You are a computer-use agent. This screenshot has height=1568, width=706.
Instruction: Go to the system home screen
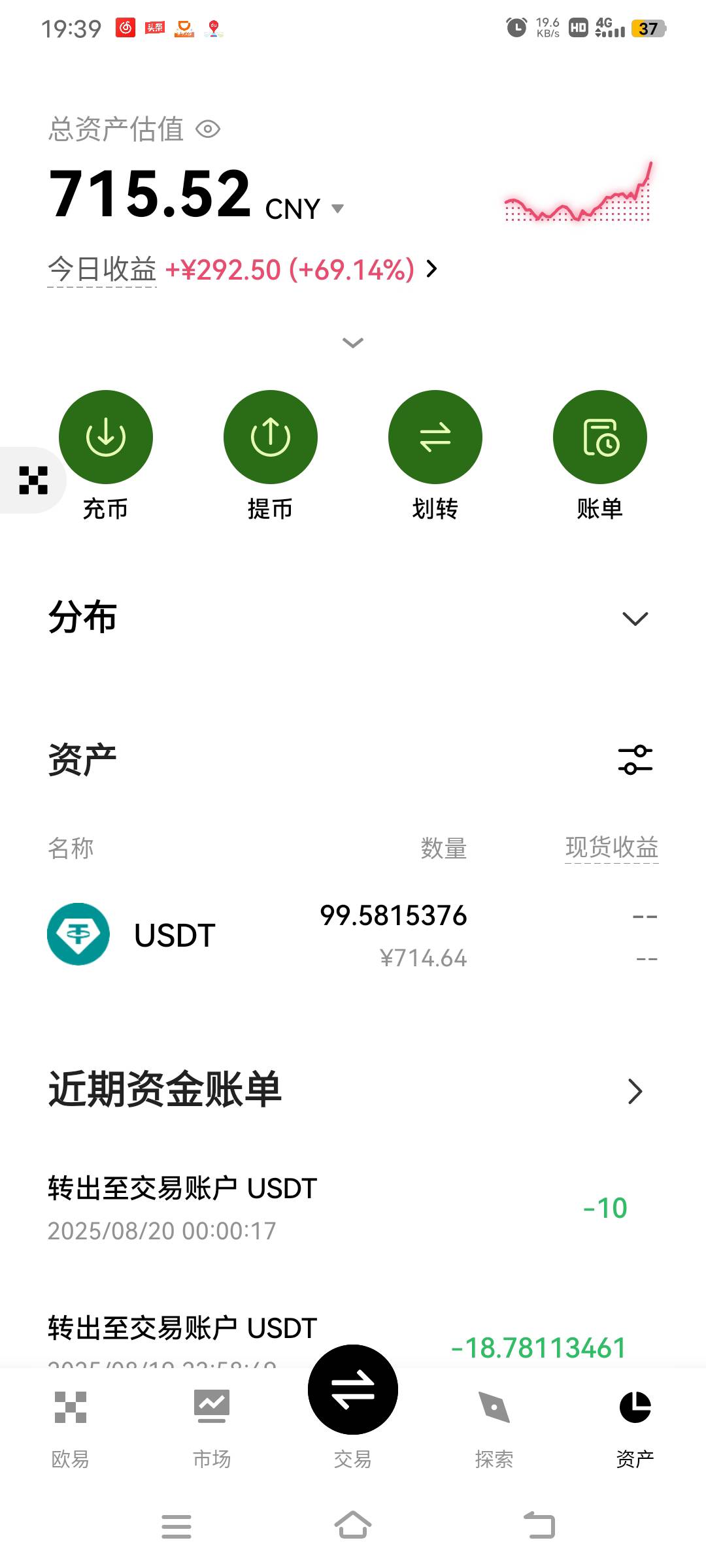coord(353,1526)
